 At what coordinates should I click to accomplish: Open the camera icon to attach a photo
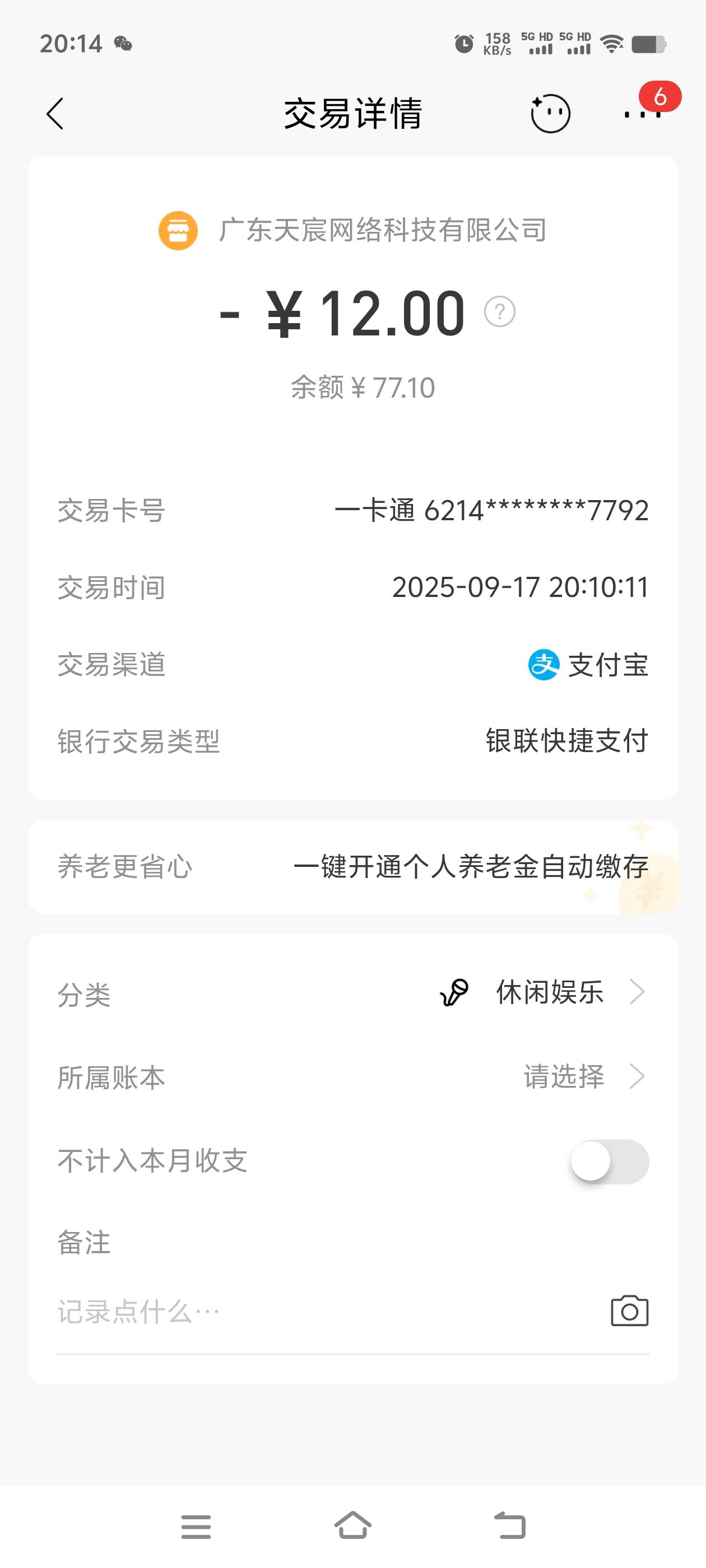click(630, 1311)
